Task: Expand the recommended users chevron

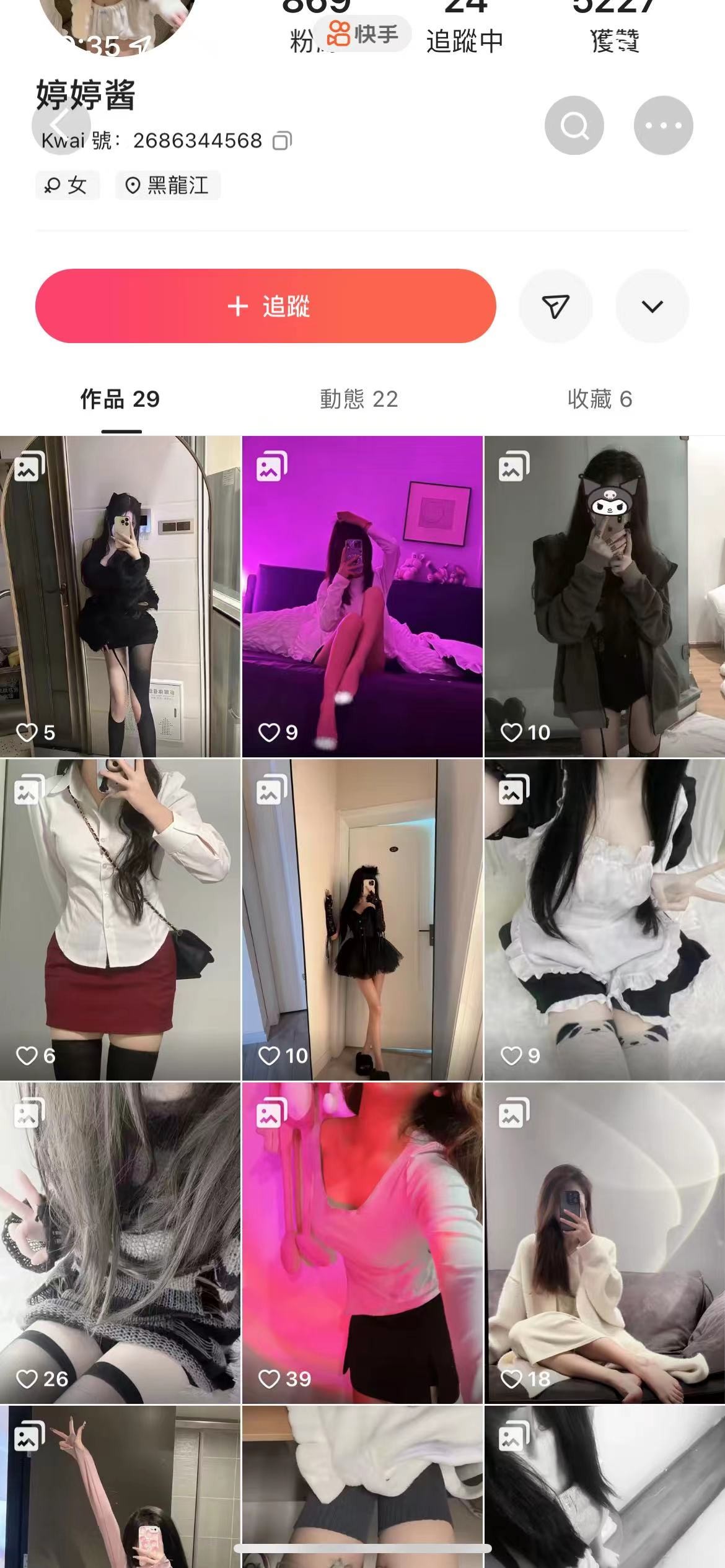Action: click(652, 307)
